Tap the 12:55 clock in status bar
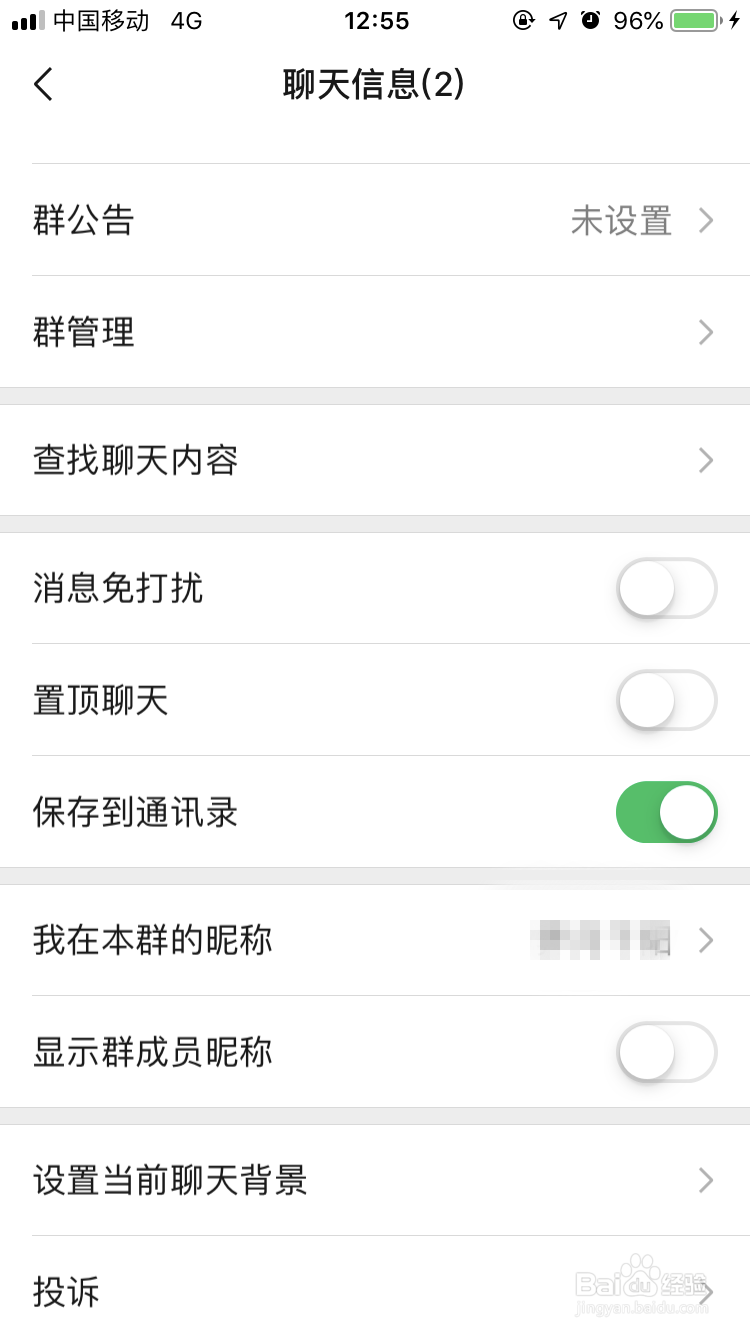The image size is (750, 1334). pyautogui.click(x=377, y=20)
